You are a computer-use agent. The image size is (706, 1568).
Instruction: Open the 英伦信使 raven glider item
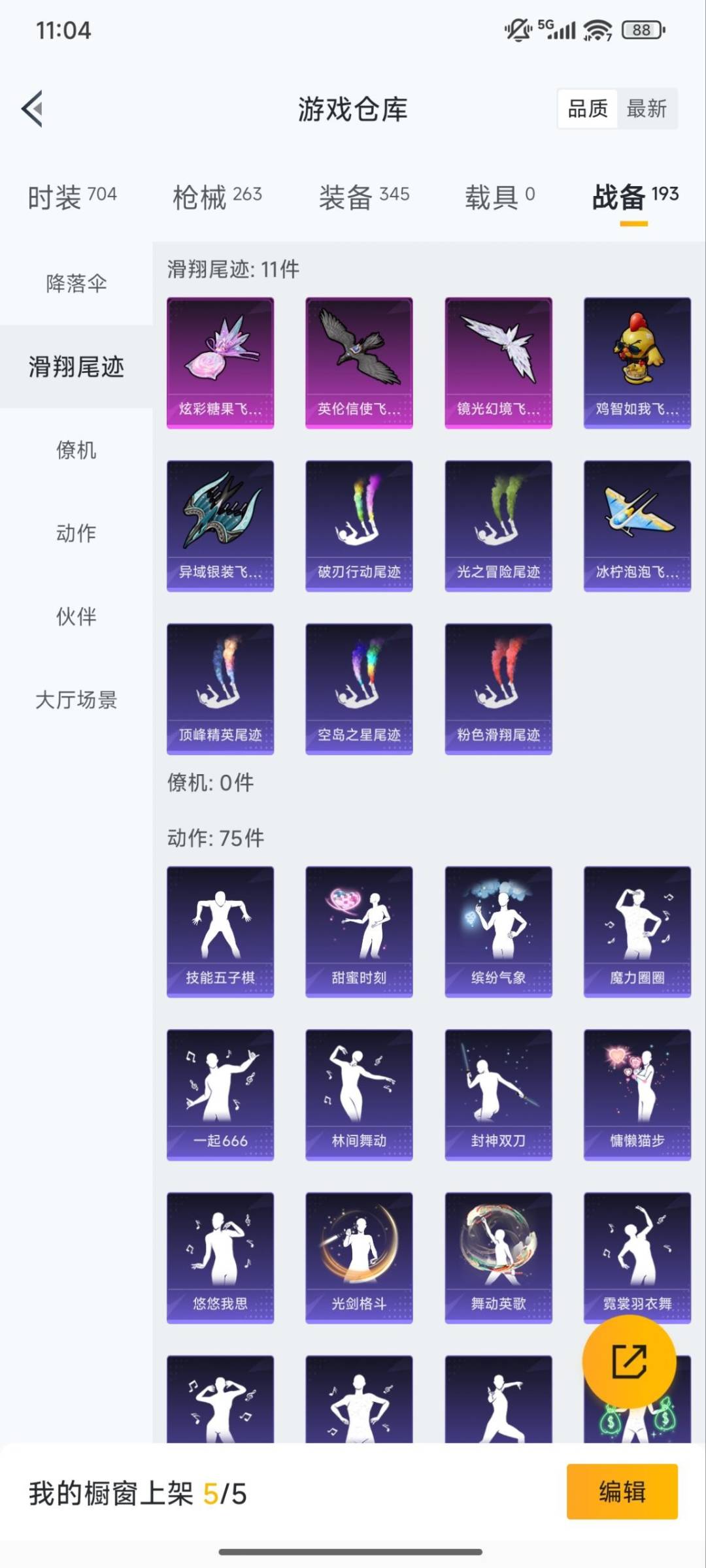pyautogui.click(x=358, y=361)
